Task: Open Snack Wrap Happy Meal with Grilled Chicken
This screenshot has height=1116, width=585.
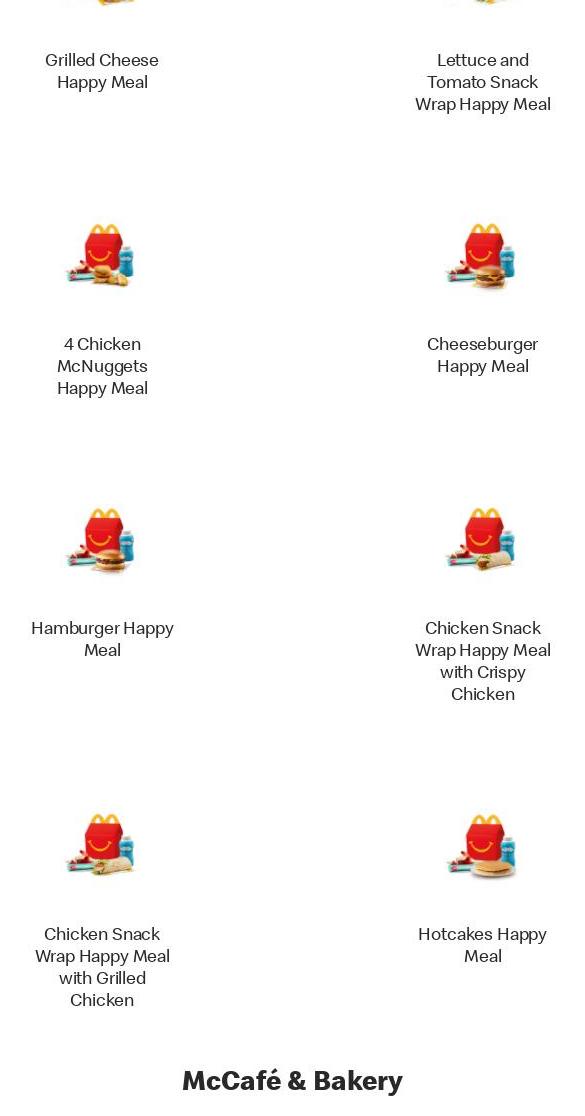Action: click(x=102, y=967)
